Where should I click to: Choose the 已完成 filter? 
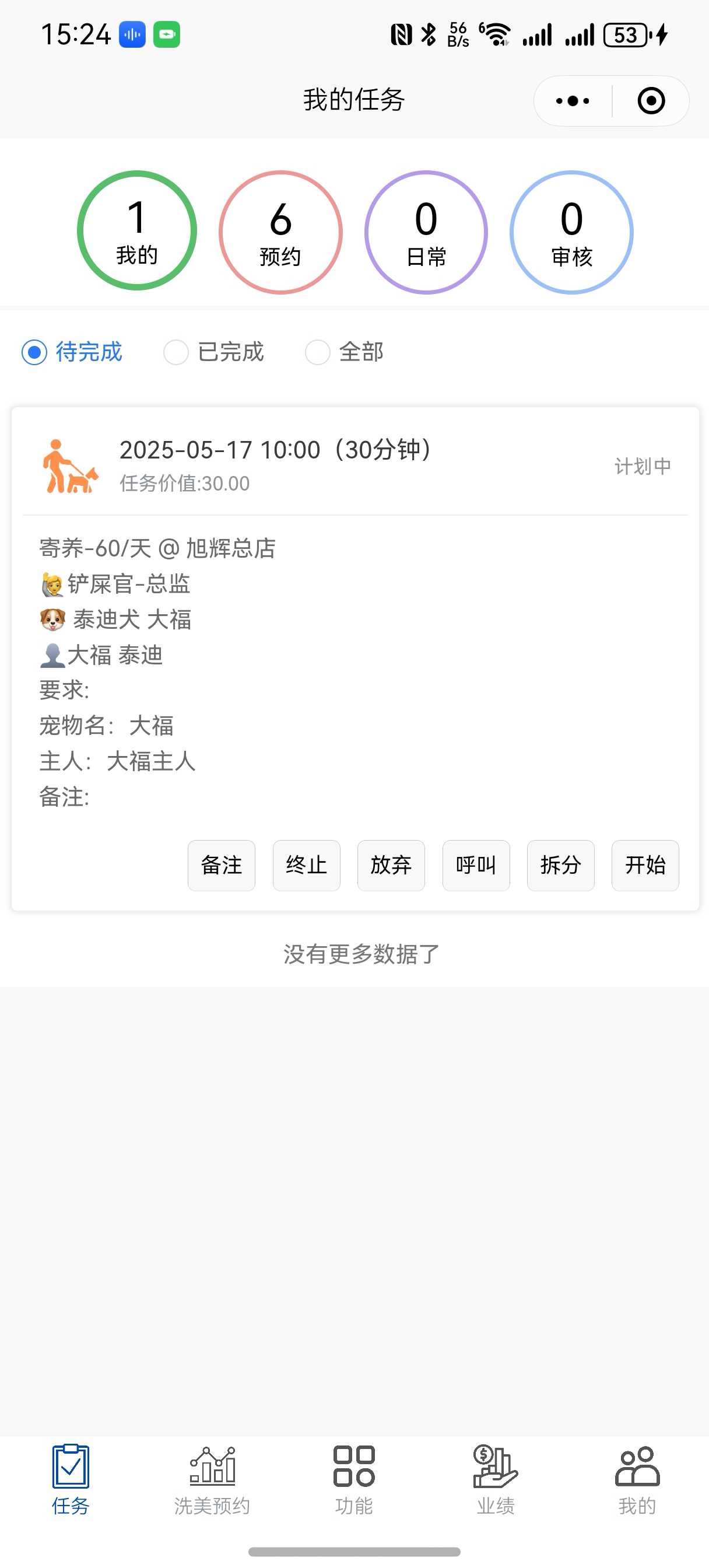[214, 352]
